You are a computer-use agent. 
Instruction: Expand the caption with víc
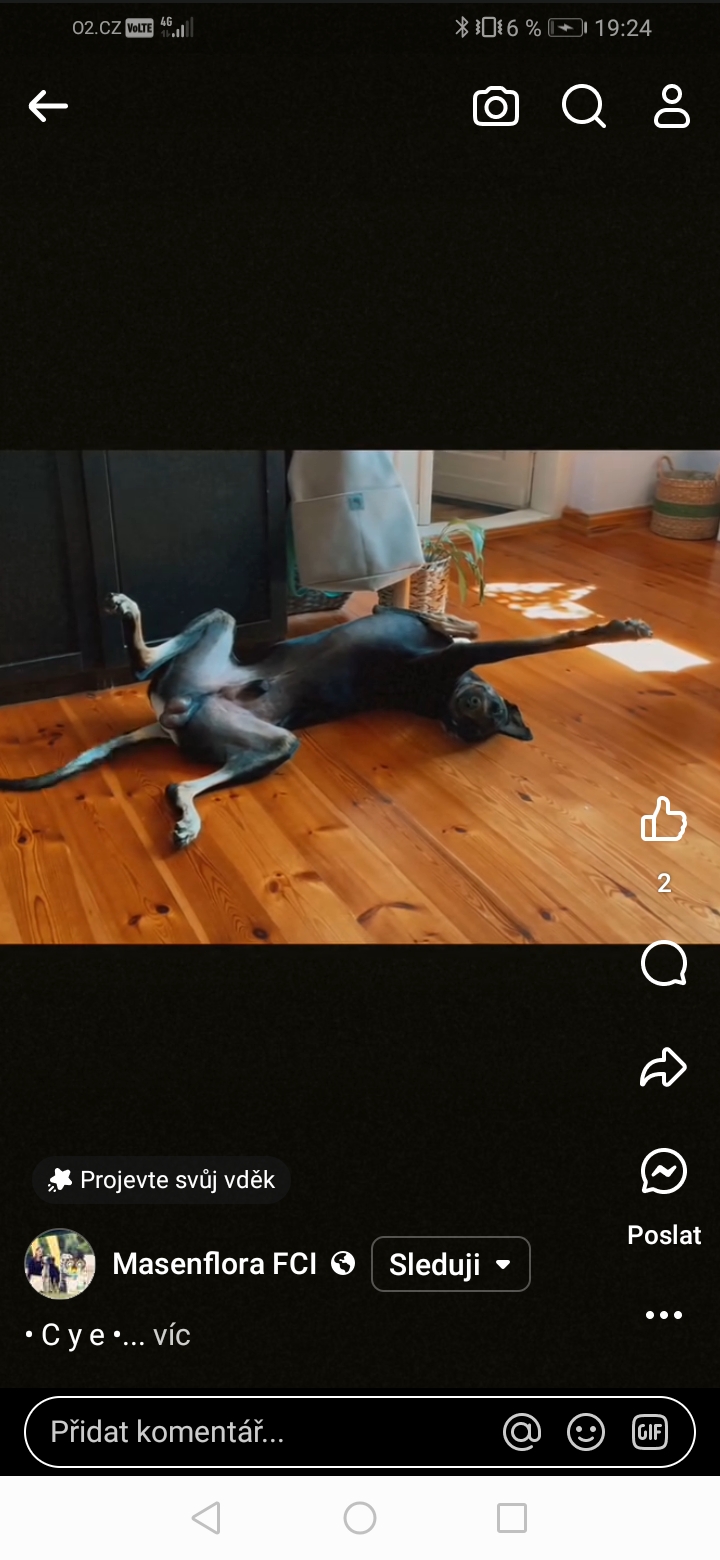(172, 1335)
